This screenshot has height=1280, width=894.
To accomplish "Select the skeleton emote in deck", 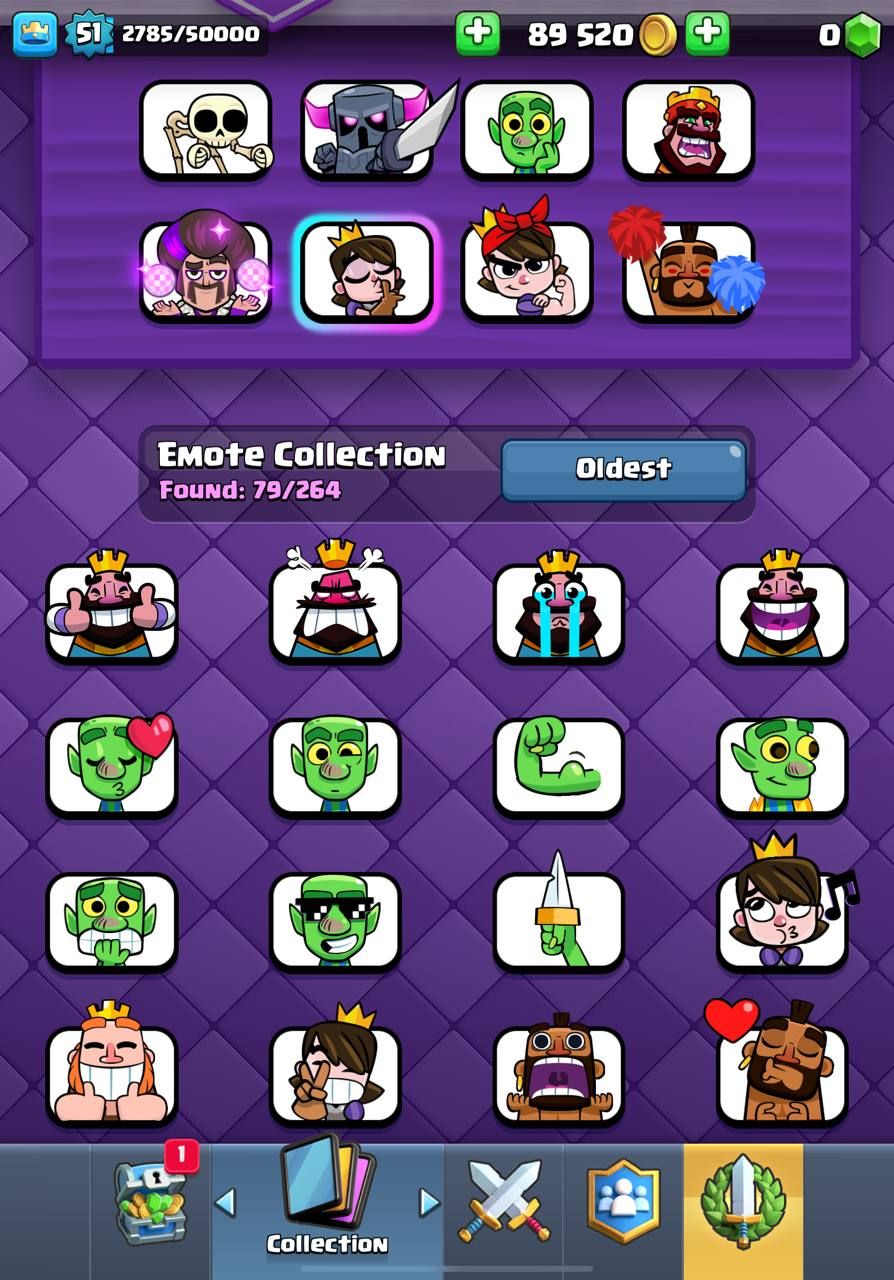I will point(206,130).
